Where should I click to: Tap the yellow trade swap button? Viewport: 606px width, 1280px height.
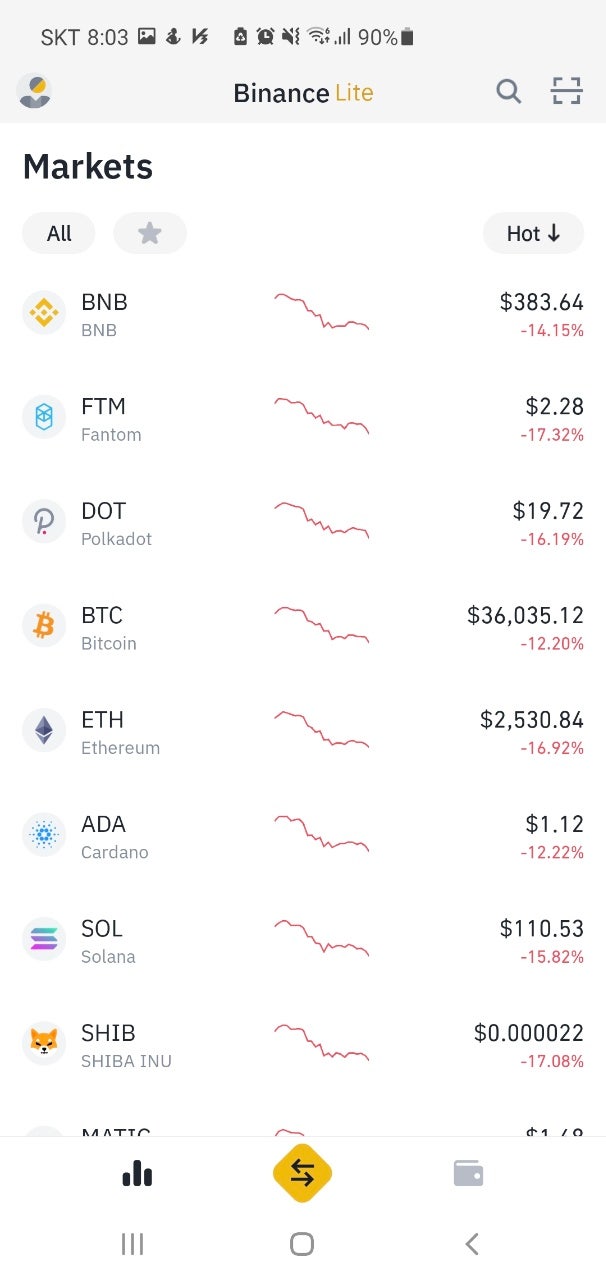click(302, 1173)
